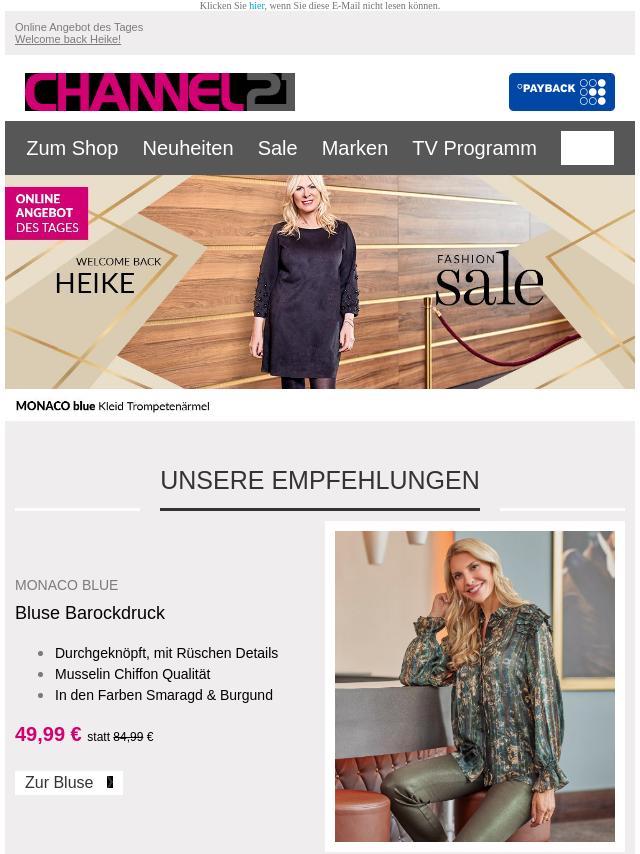Open the 'hier' web version link

click(257, 6)
